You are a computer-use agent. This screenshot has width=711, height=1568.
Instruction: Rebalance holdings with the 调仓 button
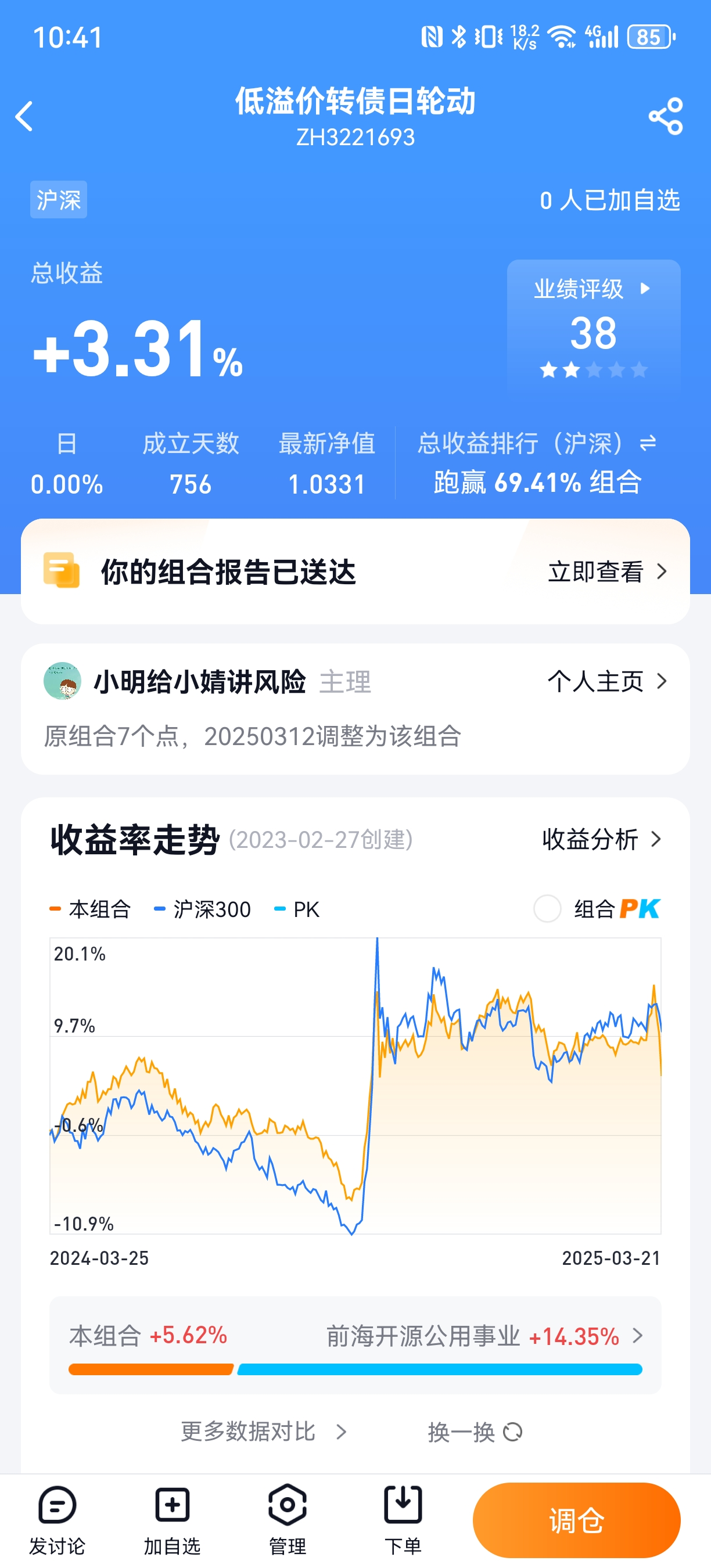click(576, 1520)
